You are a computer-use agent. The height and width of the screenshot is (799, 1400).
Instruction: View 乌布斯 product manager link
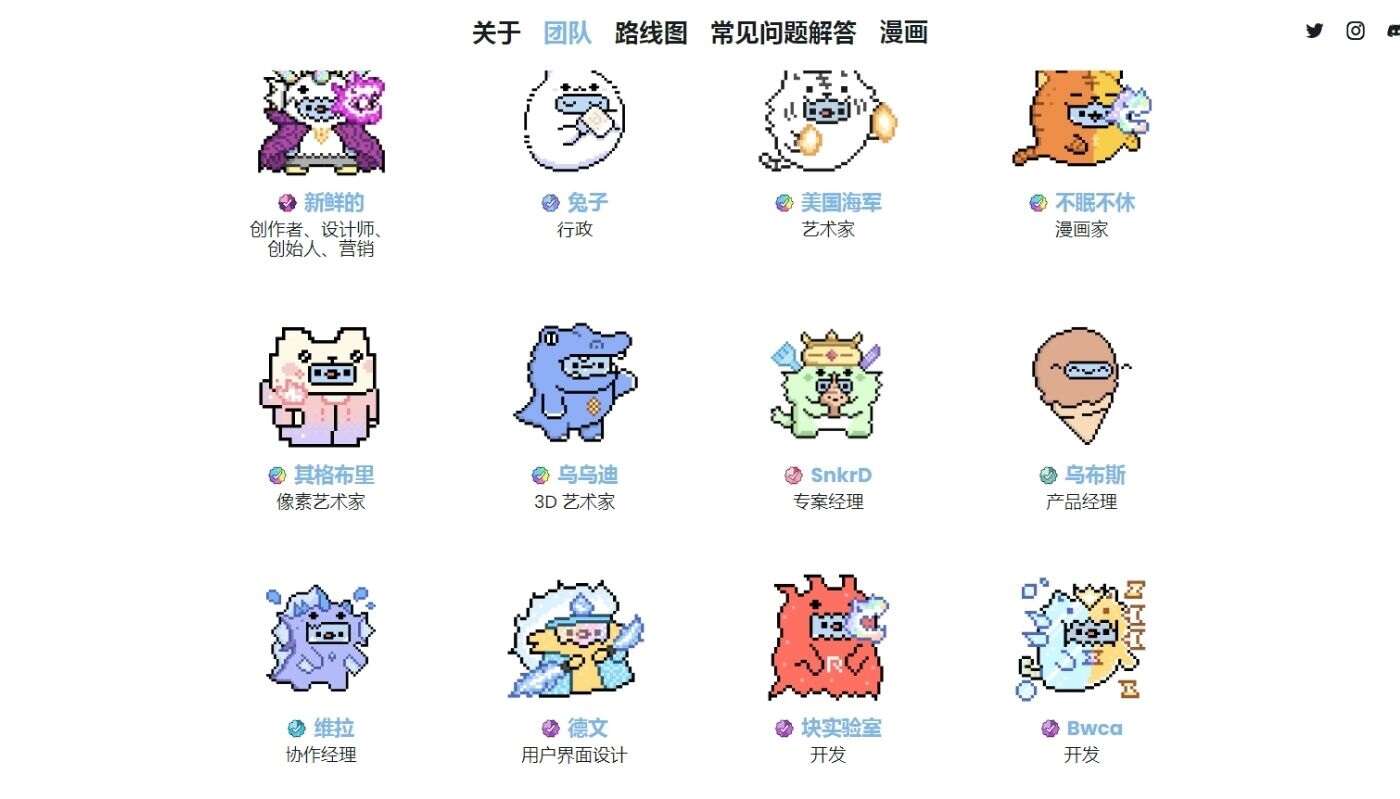click(1094, 475)
